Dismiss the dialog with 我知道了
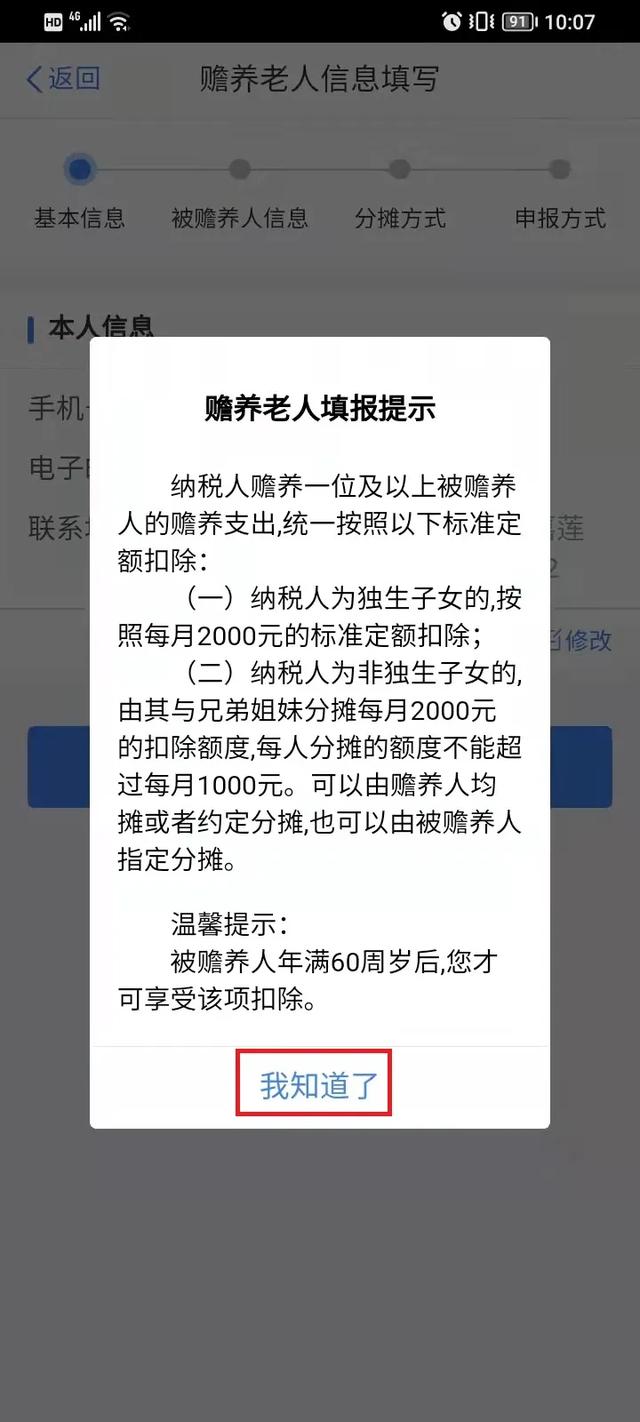This screenshot has height=1422, width=640. 318,1086
